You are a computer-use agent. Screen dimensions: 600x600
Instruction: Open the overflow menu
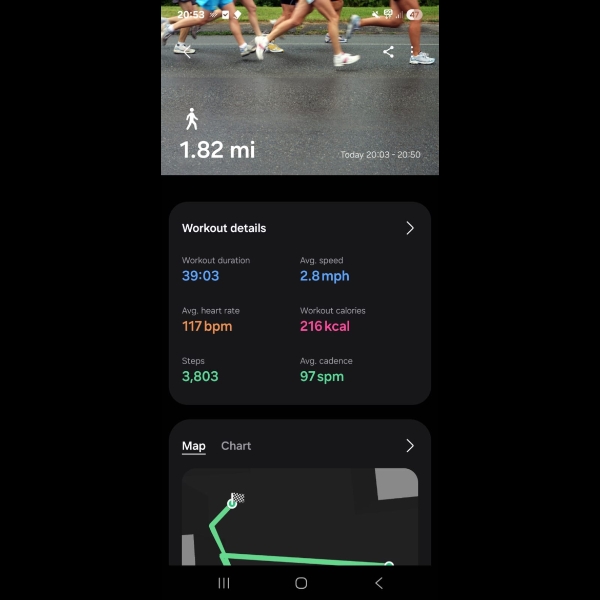(x=412, y=51)
